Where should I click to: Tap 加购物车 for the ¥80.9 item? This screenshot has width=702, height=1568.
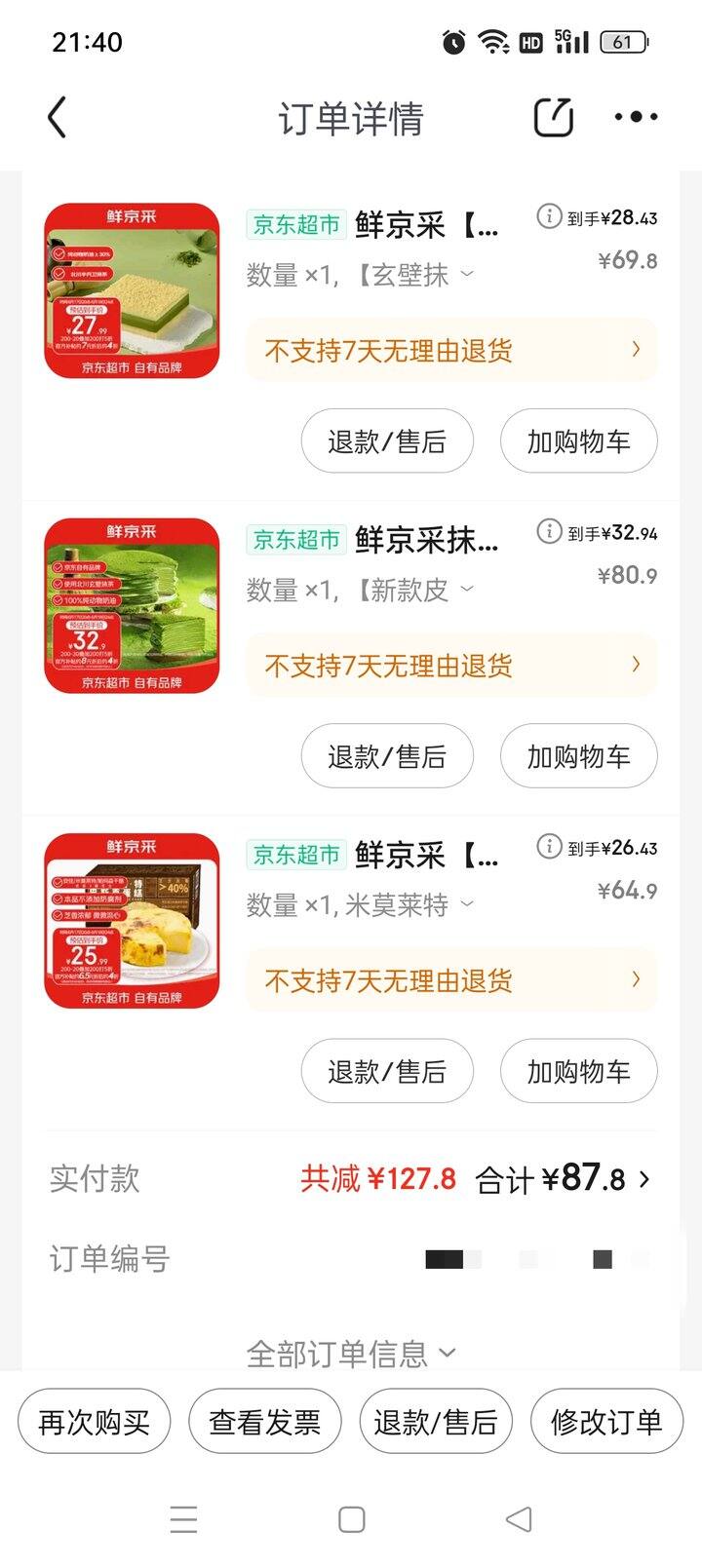pos(578,756)
